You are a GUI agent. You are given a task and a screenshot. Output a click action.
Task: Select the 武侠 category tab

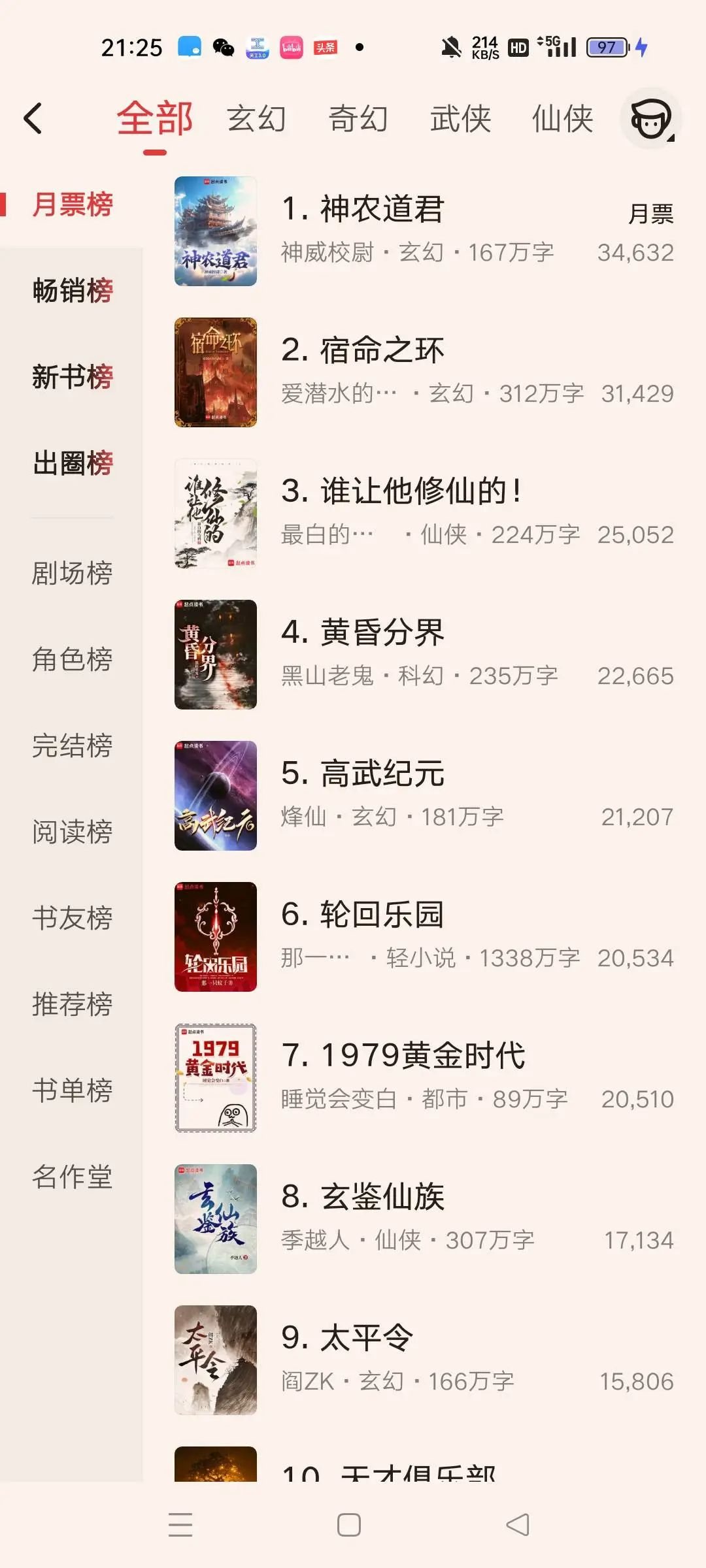(460, 119)
